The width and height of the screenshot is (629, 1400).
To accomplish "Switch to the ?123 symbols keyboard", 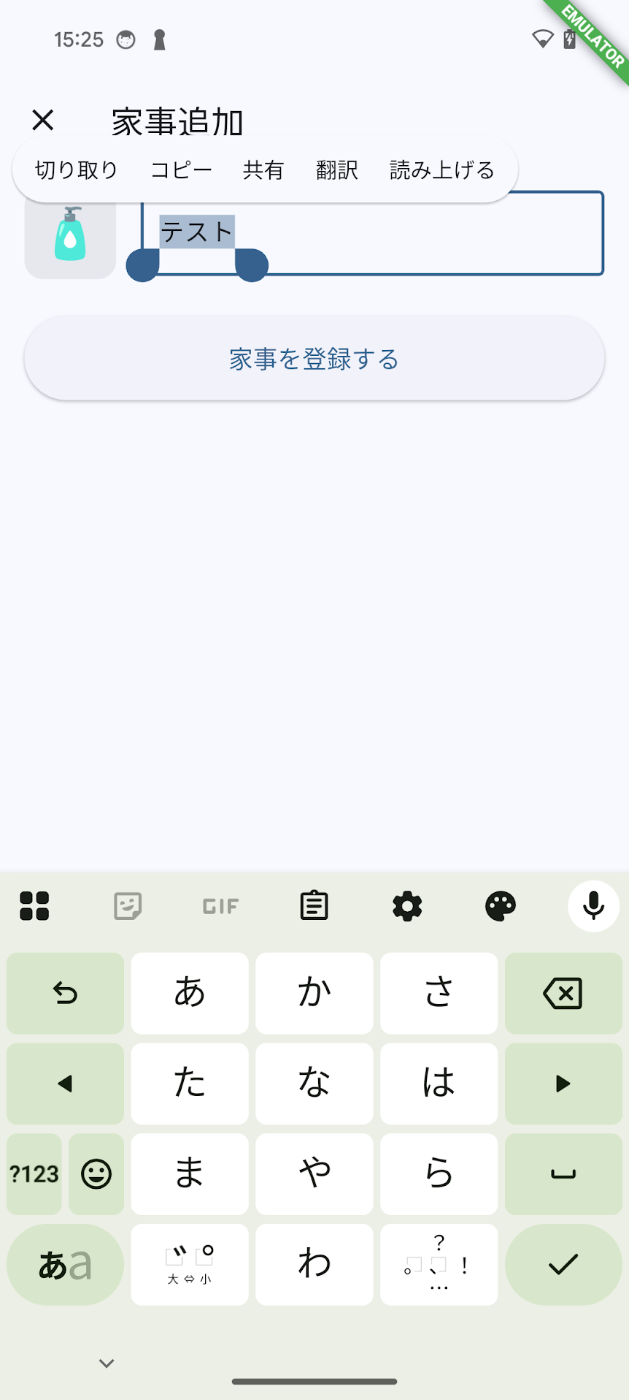I will tap(34, 1174).
